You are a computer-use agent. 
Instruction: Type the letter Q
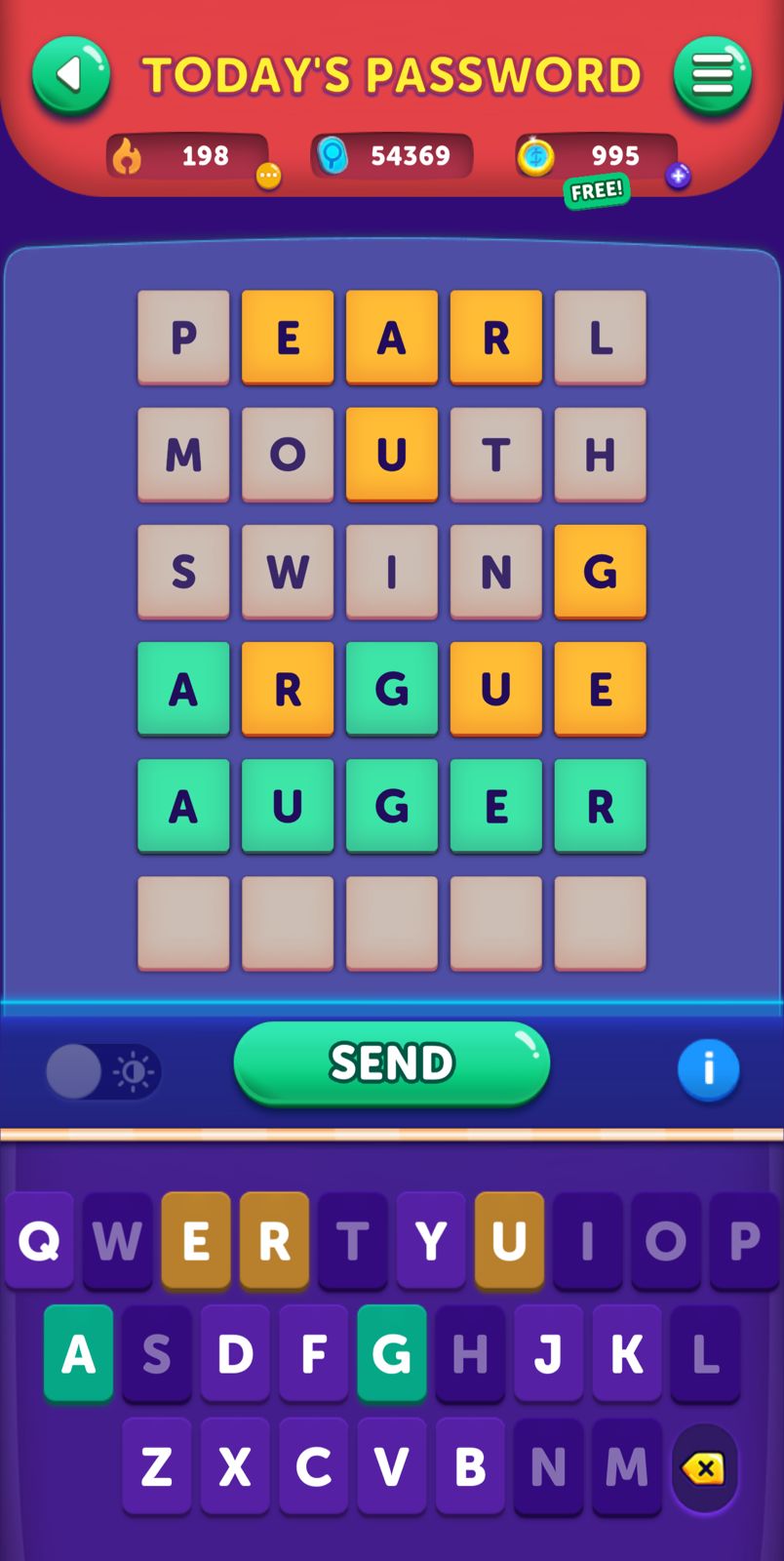39,1241
